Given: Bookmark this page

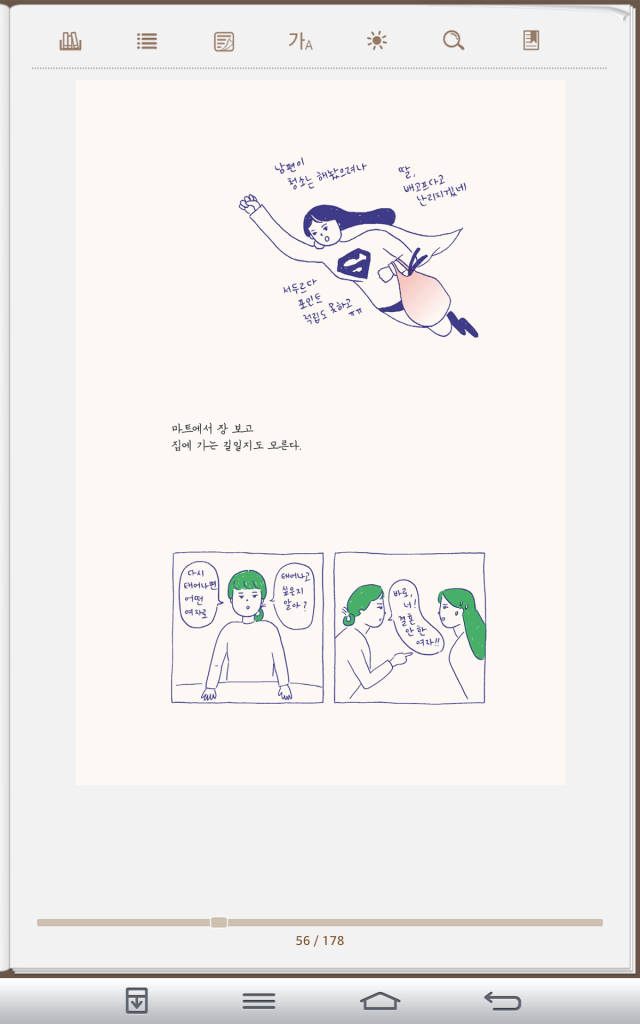Looking at the screenshot, I should coord(531,41).
